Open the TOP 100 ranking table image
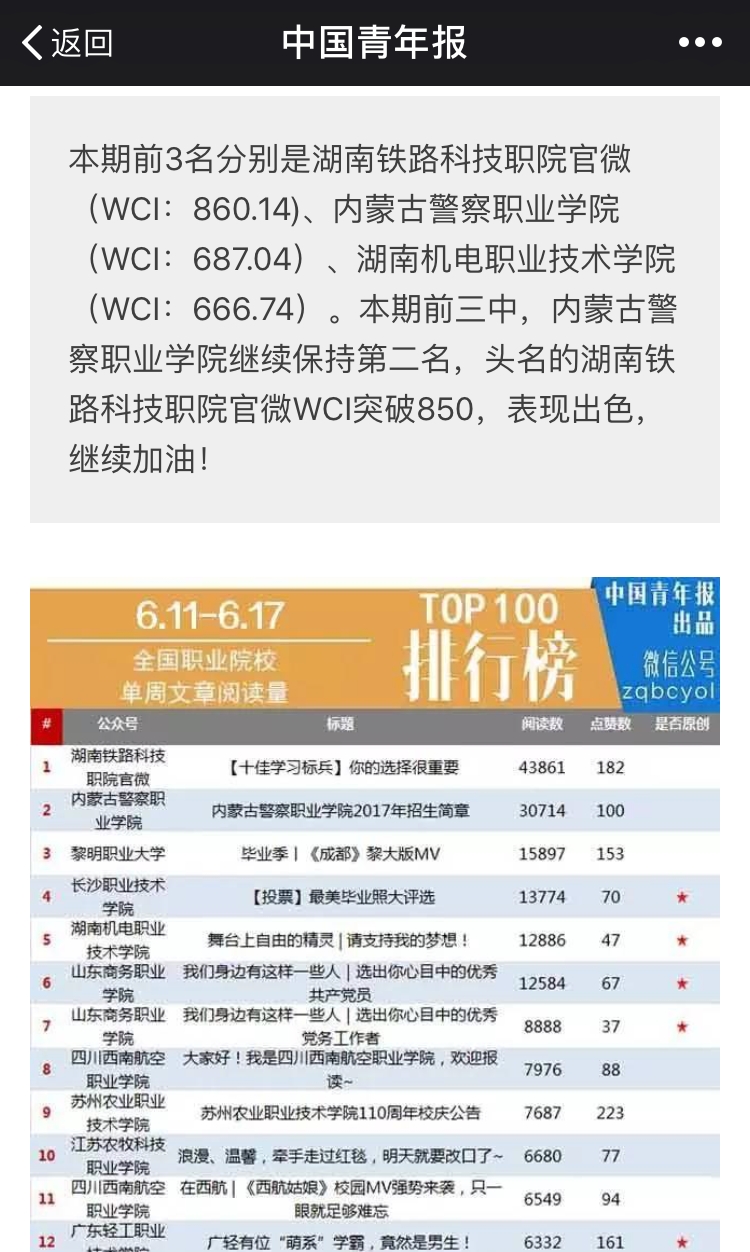 pyautogui.click(x=375, y=914)
